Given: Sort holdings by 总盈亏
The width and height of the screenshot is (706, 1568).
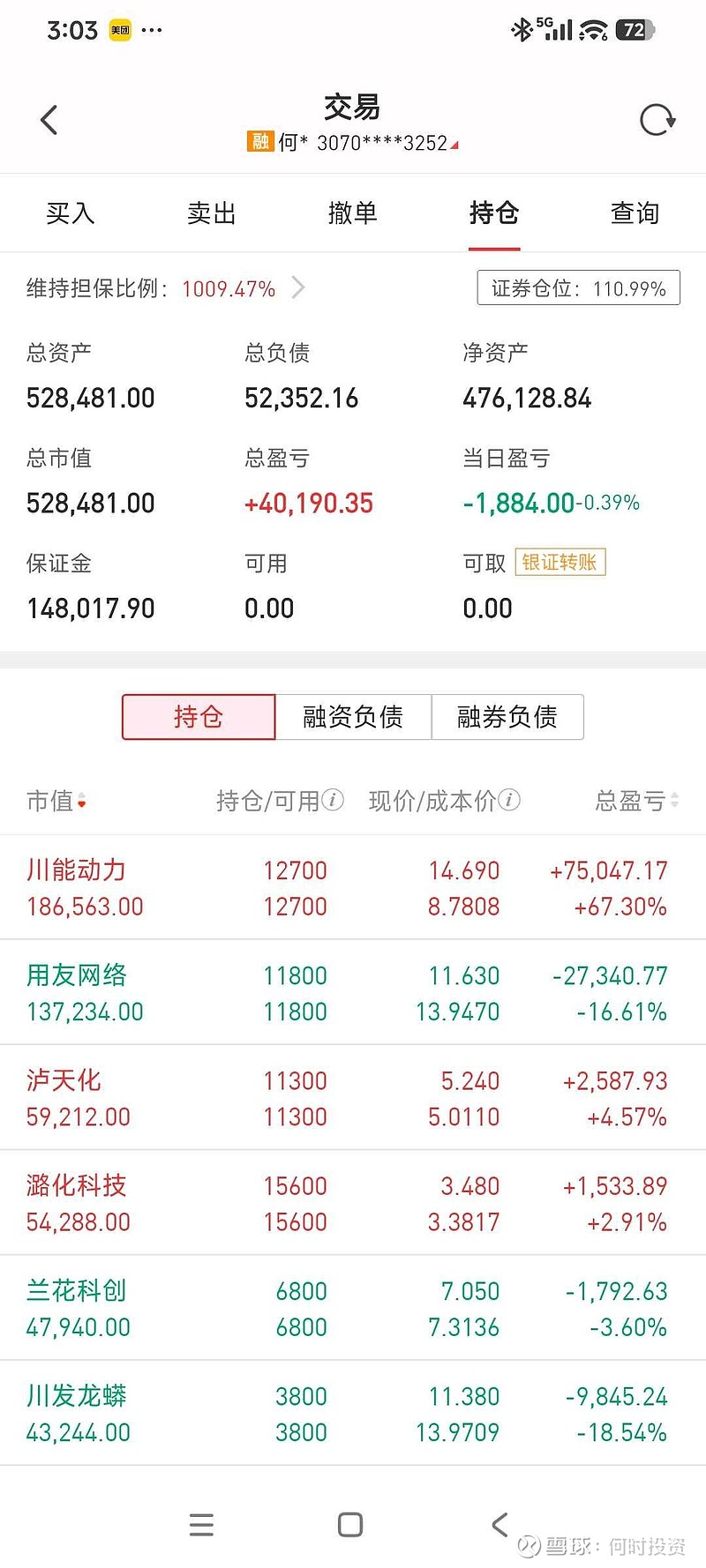Looking at the screenshot, I should 637,801.
